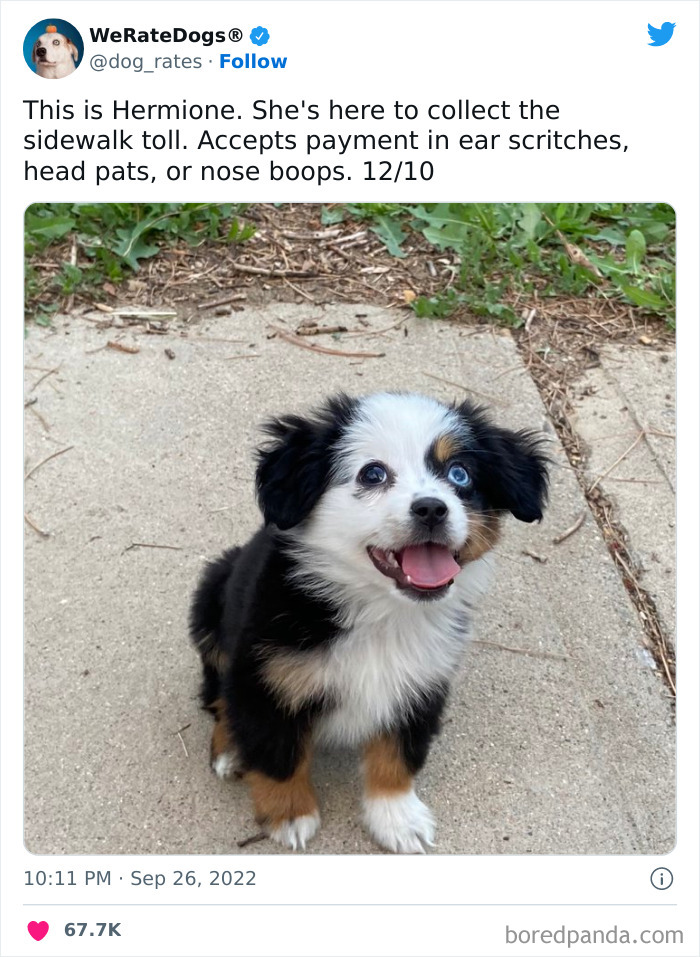Open the puppy photo of Hermione
700x957 pixels.
click(350, 528)
